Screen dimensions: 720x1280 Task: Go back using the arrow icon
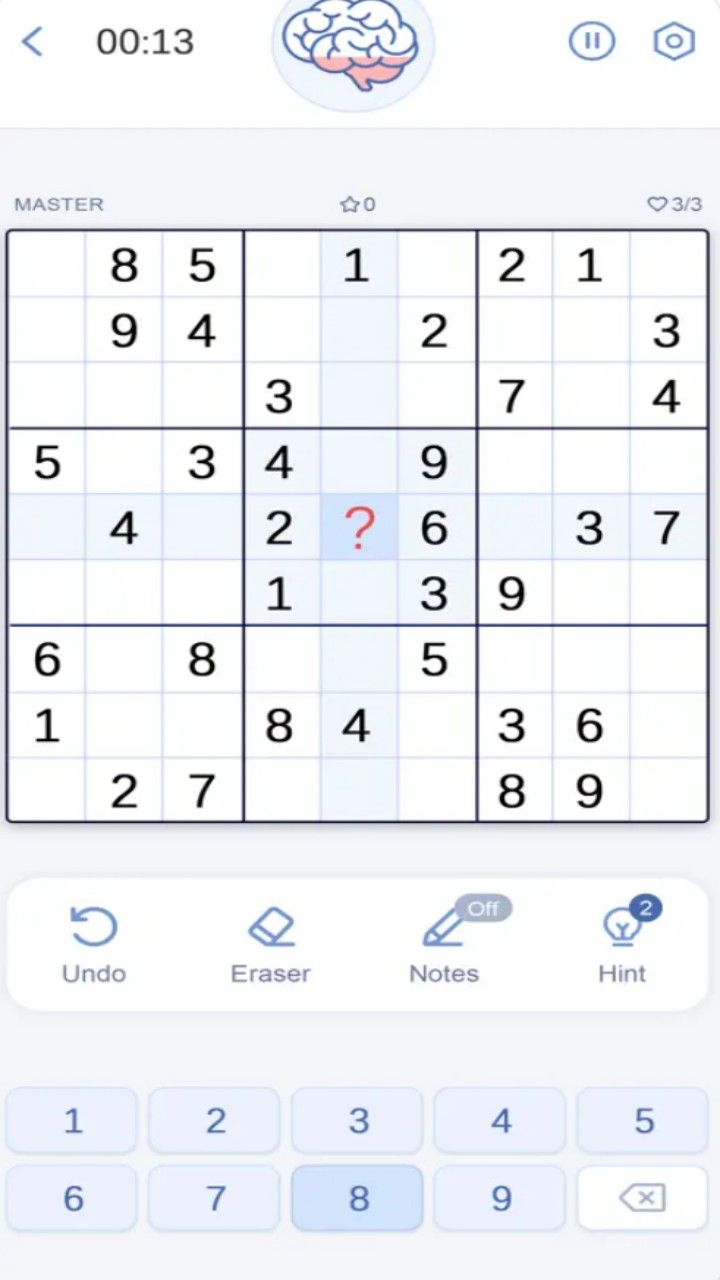click(33, 42)
